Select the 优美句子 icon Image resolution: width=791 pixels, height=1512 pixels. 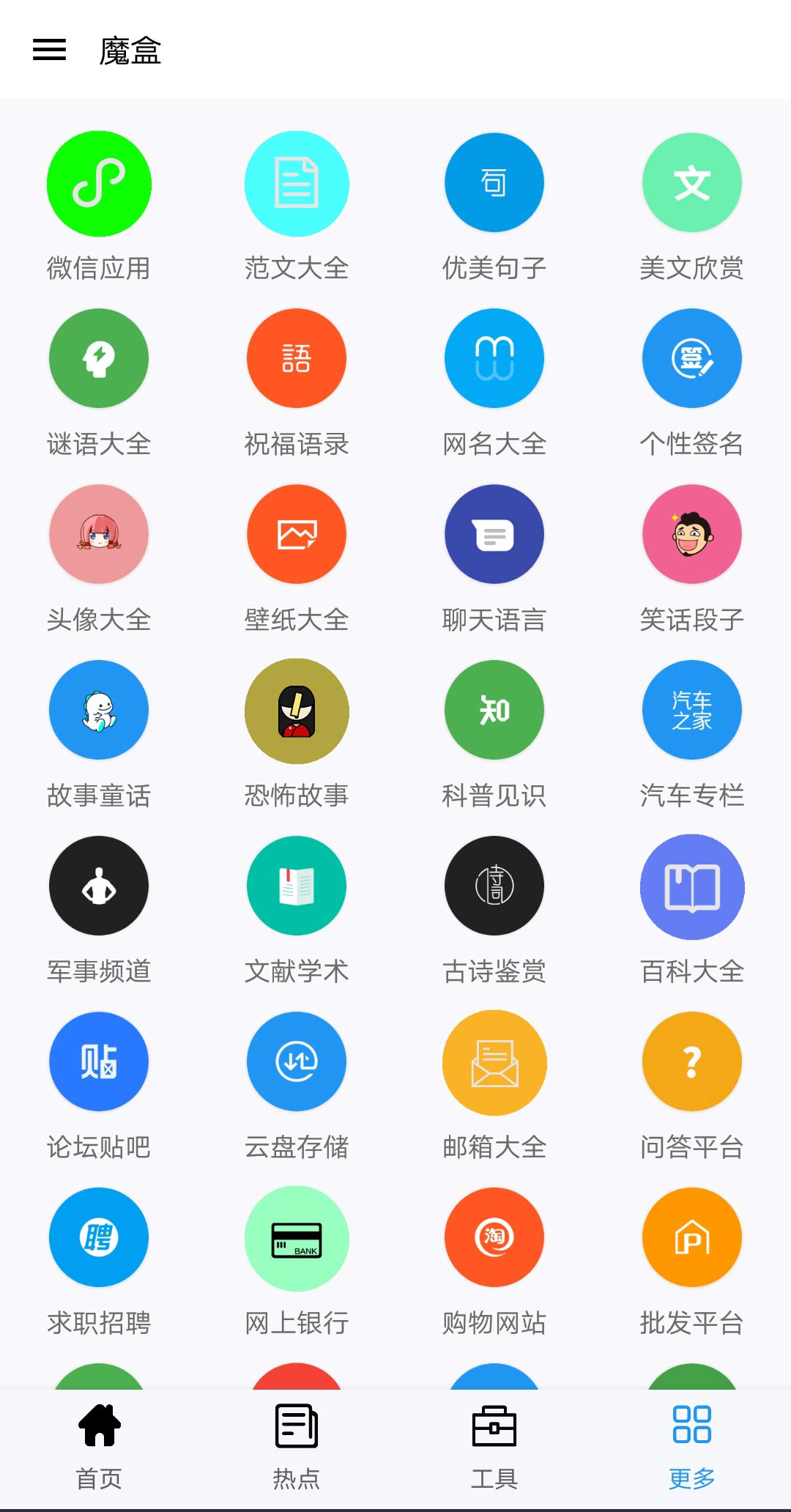tap(494, 182)
